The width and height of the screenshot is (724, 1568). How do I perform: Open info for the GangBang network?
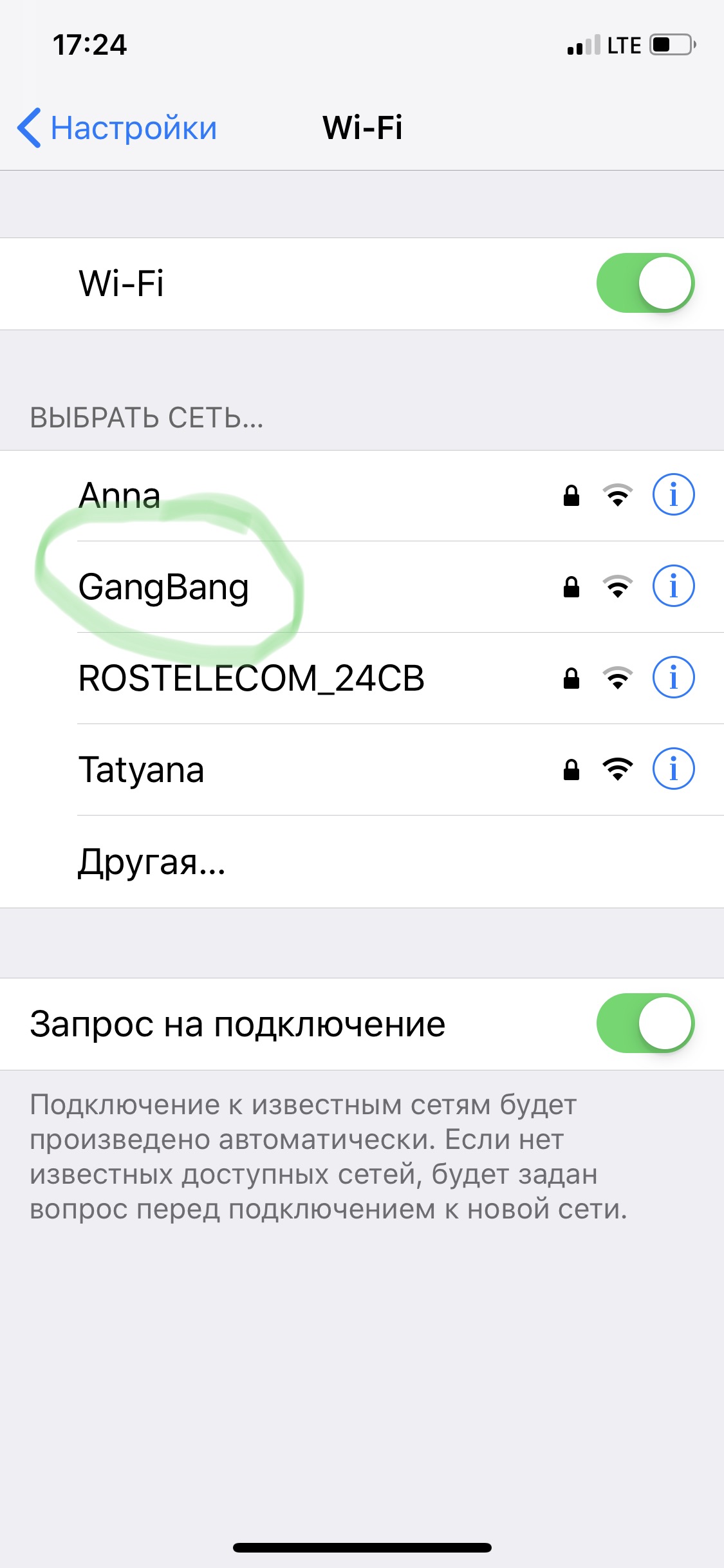[x=673, y=586]
